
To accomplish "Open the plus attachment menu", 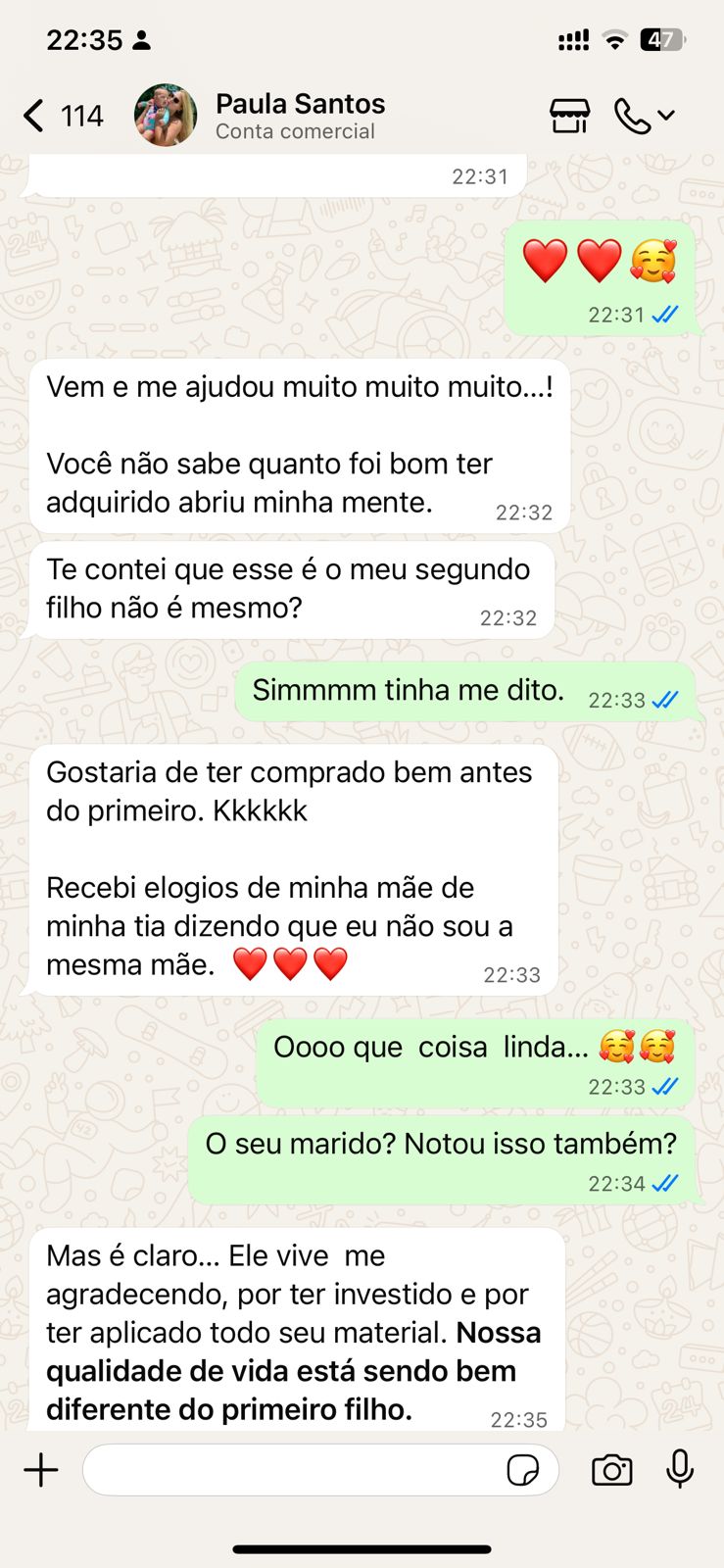I will (x=41, y=1470).
